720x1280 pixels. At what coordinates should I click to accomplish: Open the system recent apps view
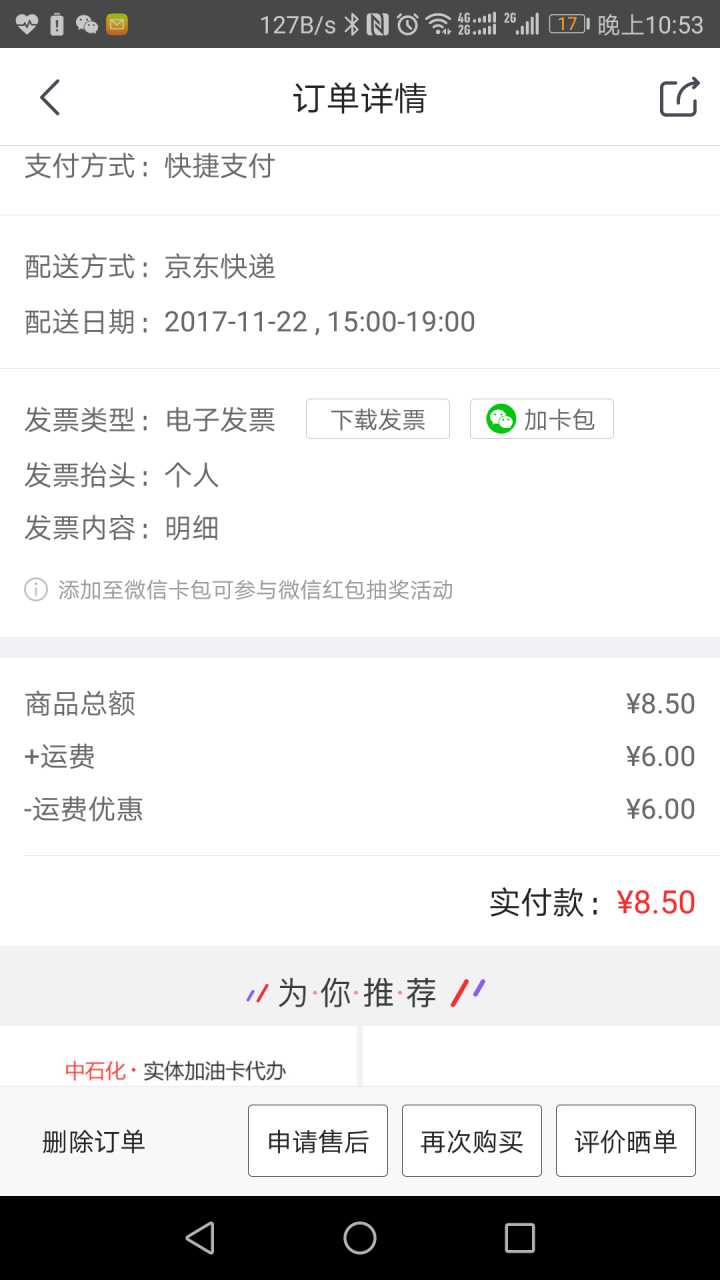click(519, 1238)
